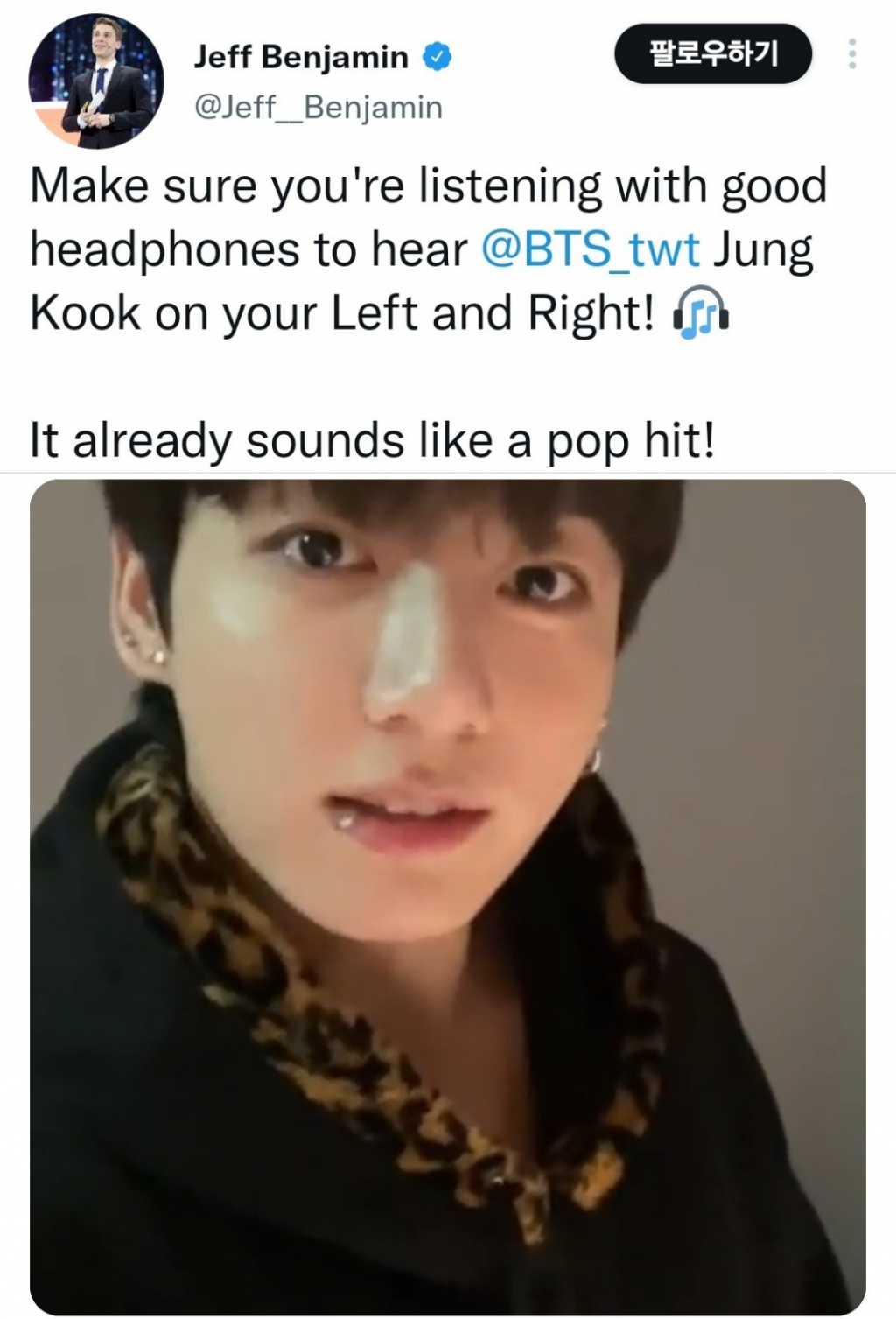Viewport: 896px width, 1319px height.
Task: Open Jeff Benjamin's profile picture
Action: (x=95, y=81)
